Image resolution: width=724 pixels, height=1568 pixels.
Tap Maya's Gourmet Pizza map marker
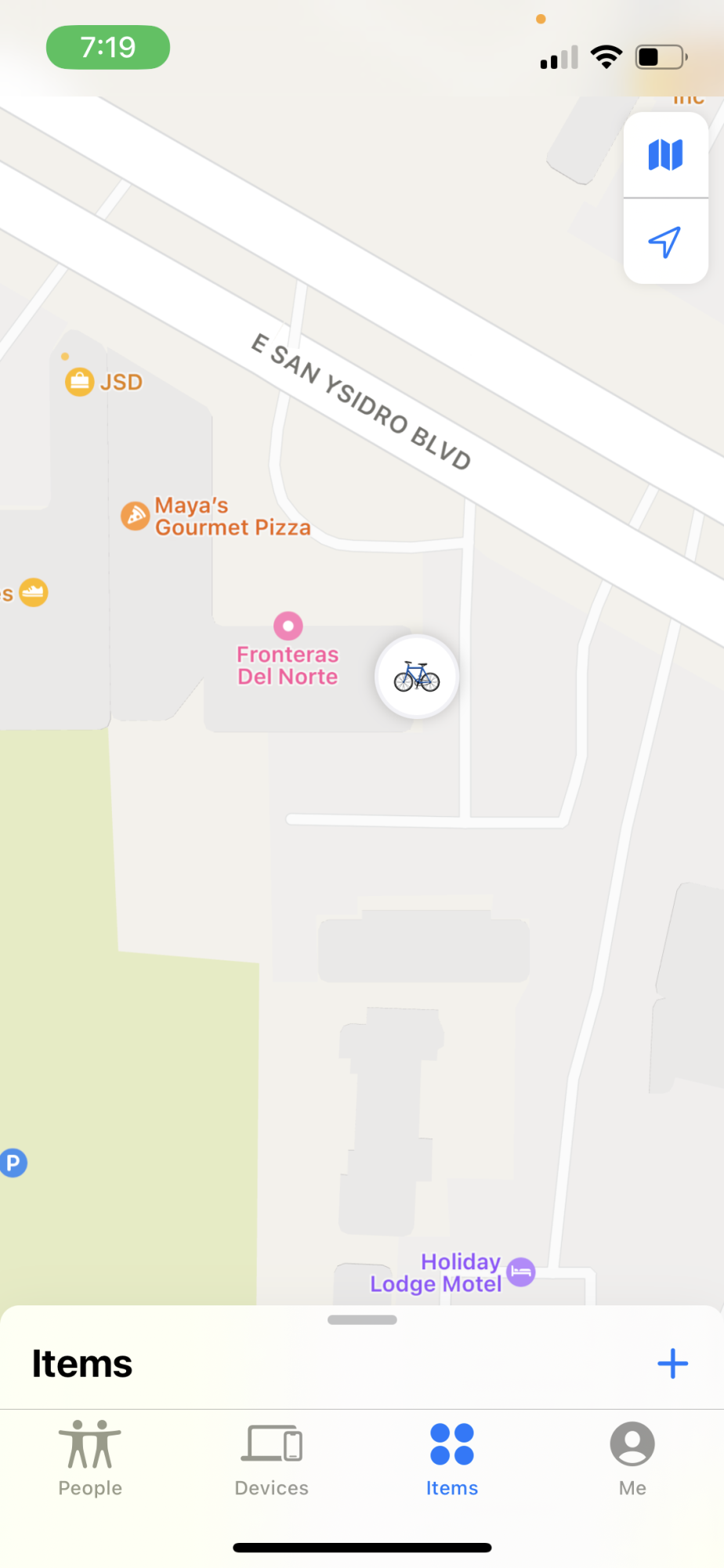[136, 516]
